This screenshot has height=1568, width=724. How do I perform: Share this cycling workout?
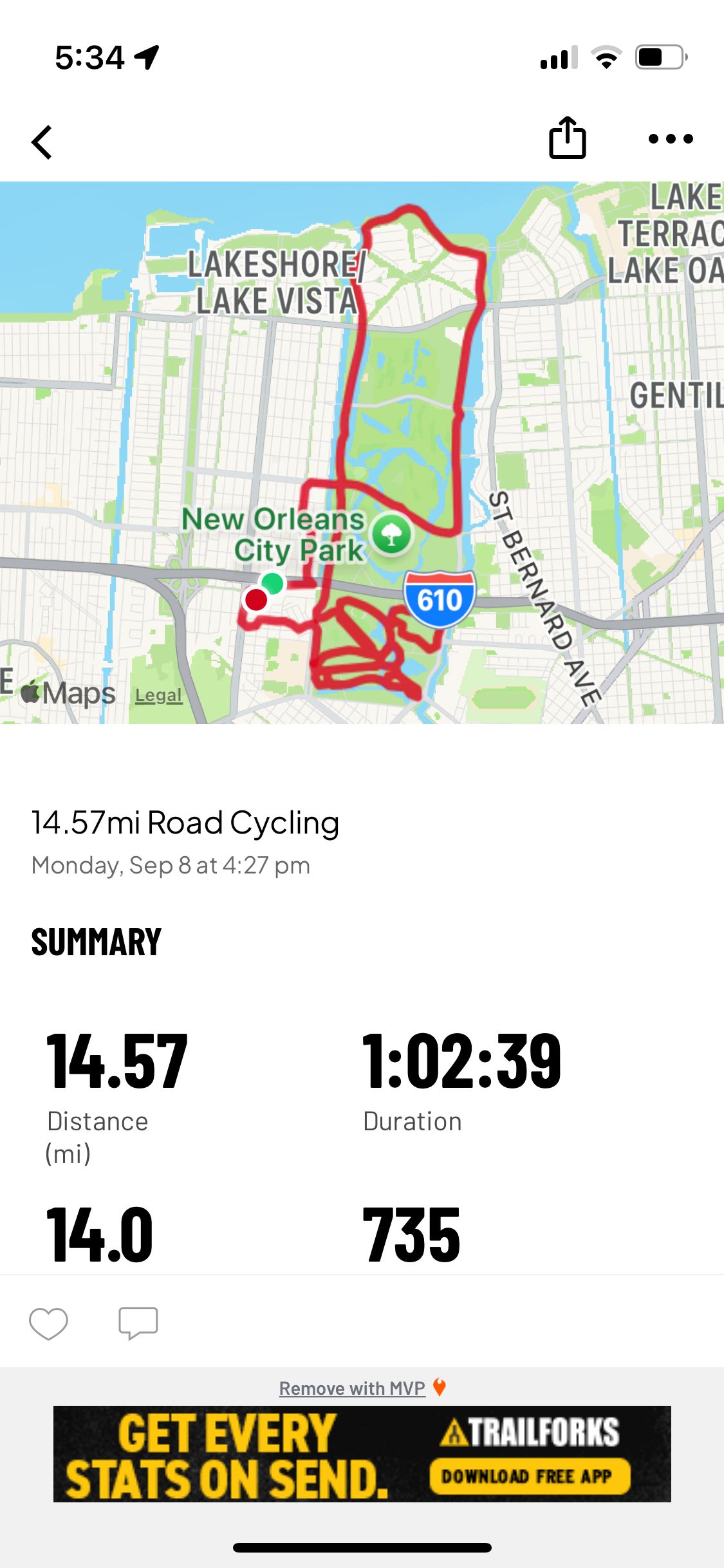pos(567,137)
